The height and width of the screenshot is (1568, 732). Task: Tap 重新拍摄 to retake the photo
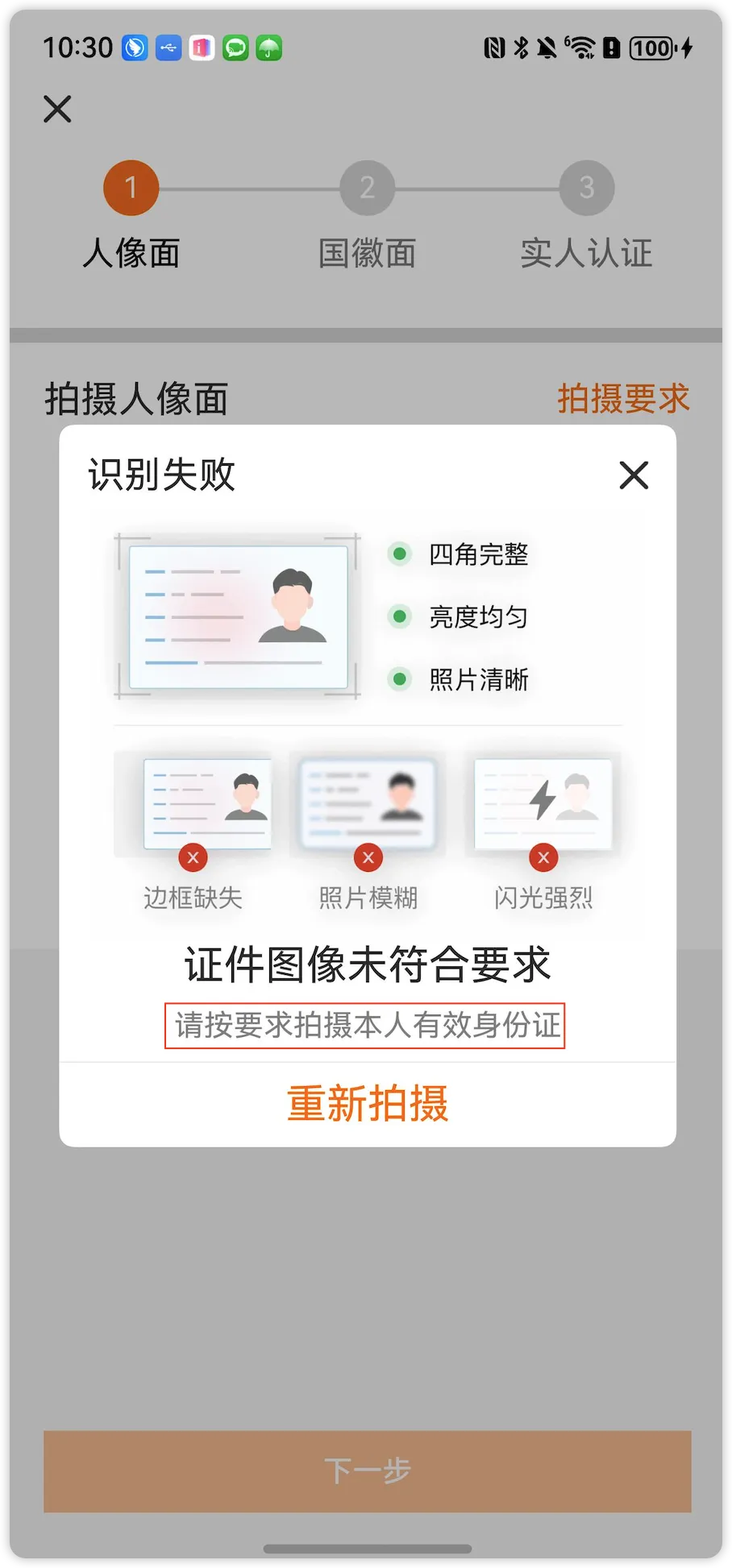click(x=368, y=1104)
